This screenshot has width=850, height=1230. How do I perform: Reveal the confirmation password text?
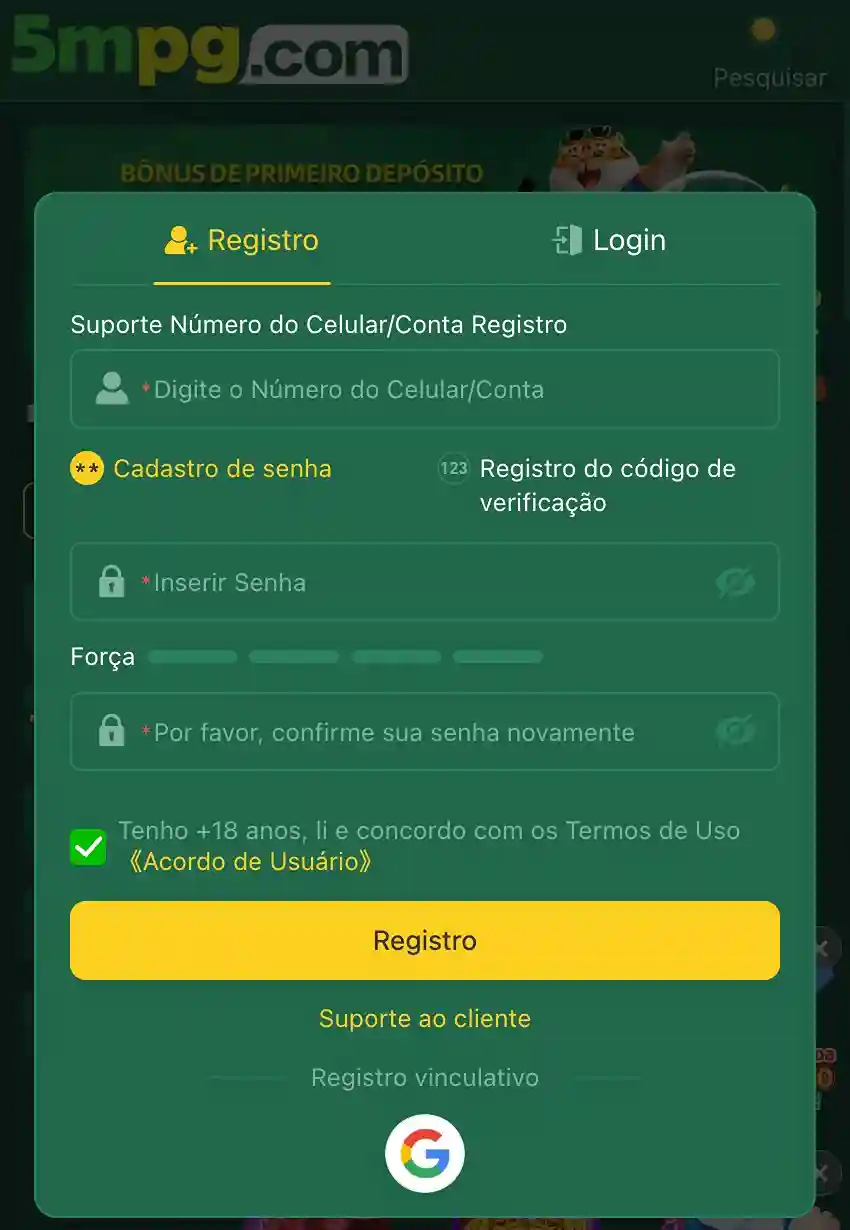pos(735,732)
